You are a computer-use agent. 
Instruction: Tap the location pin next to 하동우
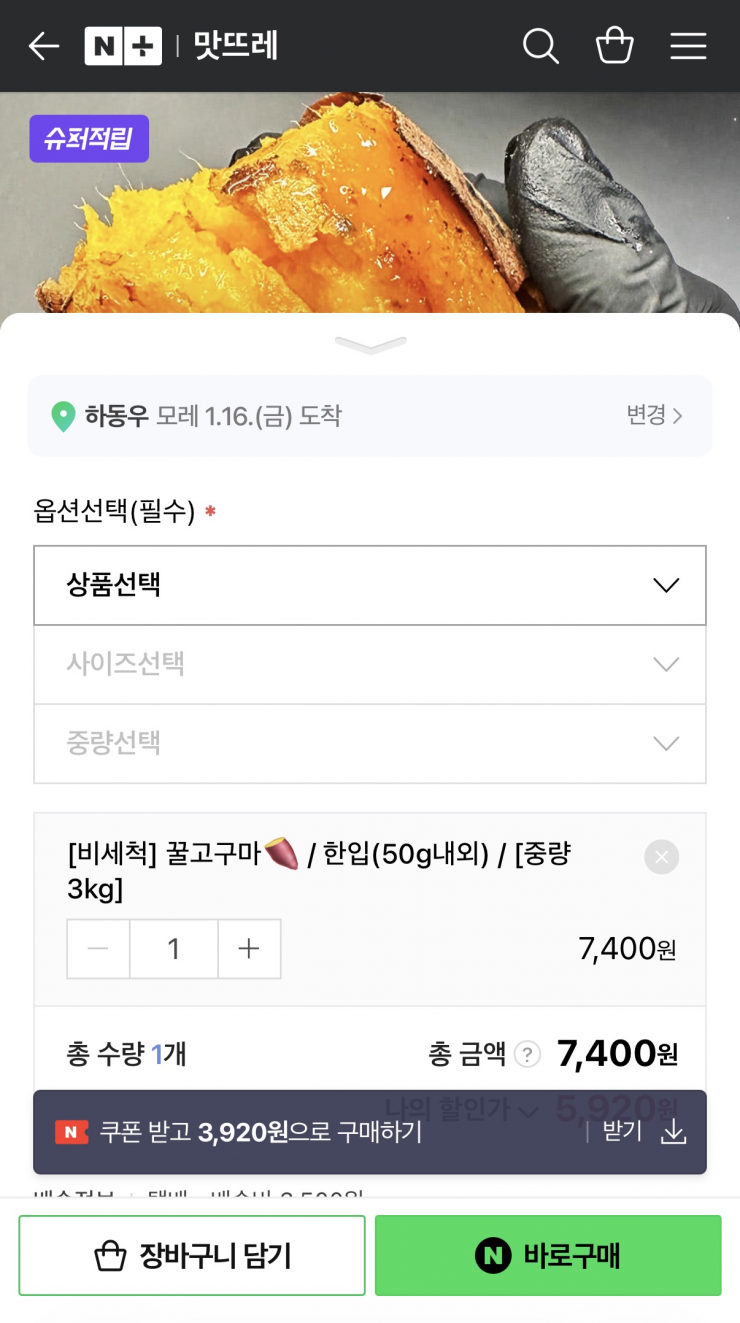(x=64, y=416)
